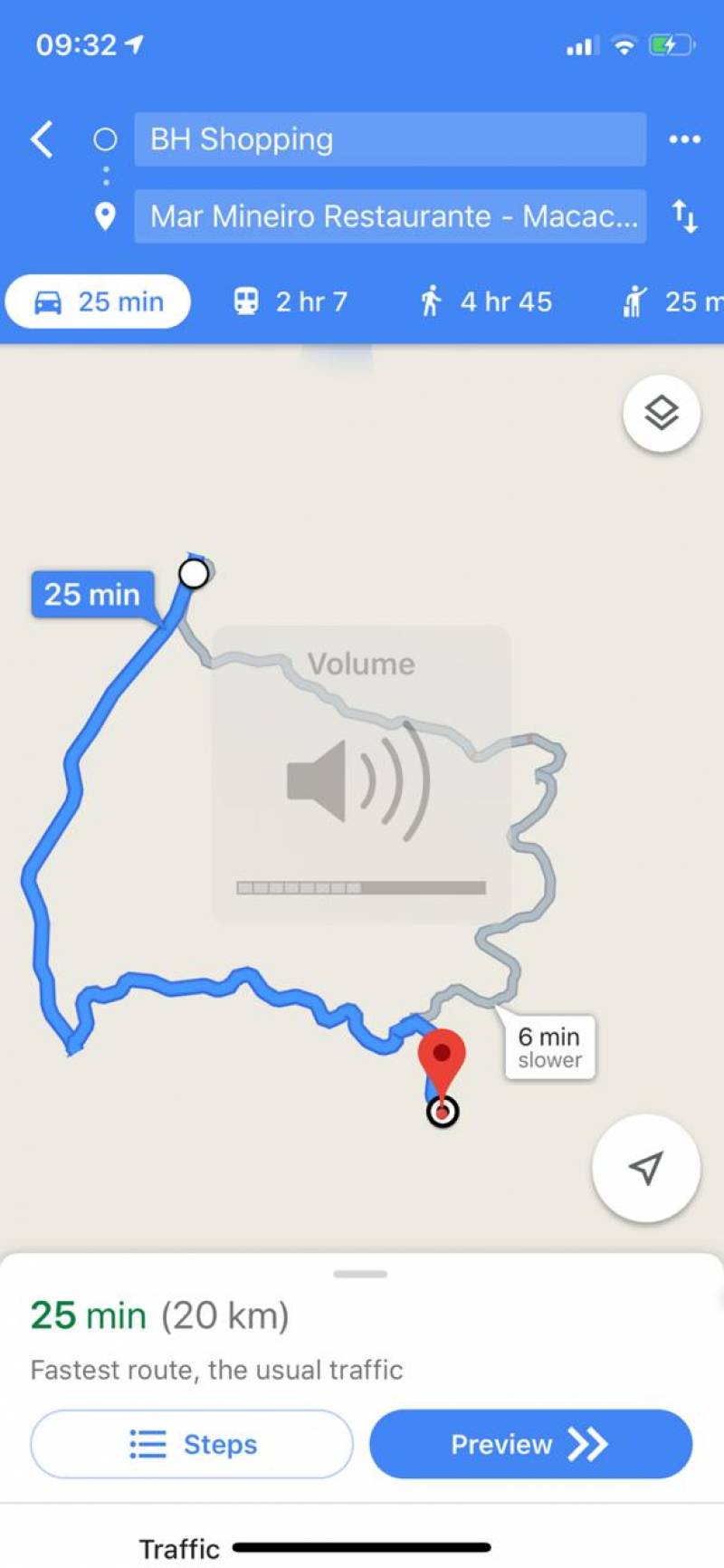Screen dimensions: 724x1568
Task: Expand the route details sheet handle
Action: pos(360,1274)
